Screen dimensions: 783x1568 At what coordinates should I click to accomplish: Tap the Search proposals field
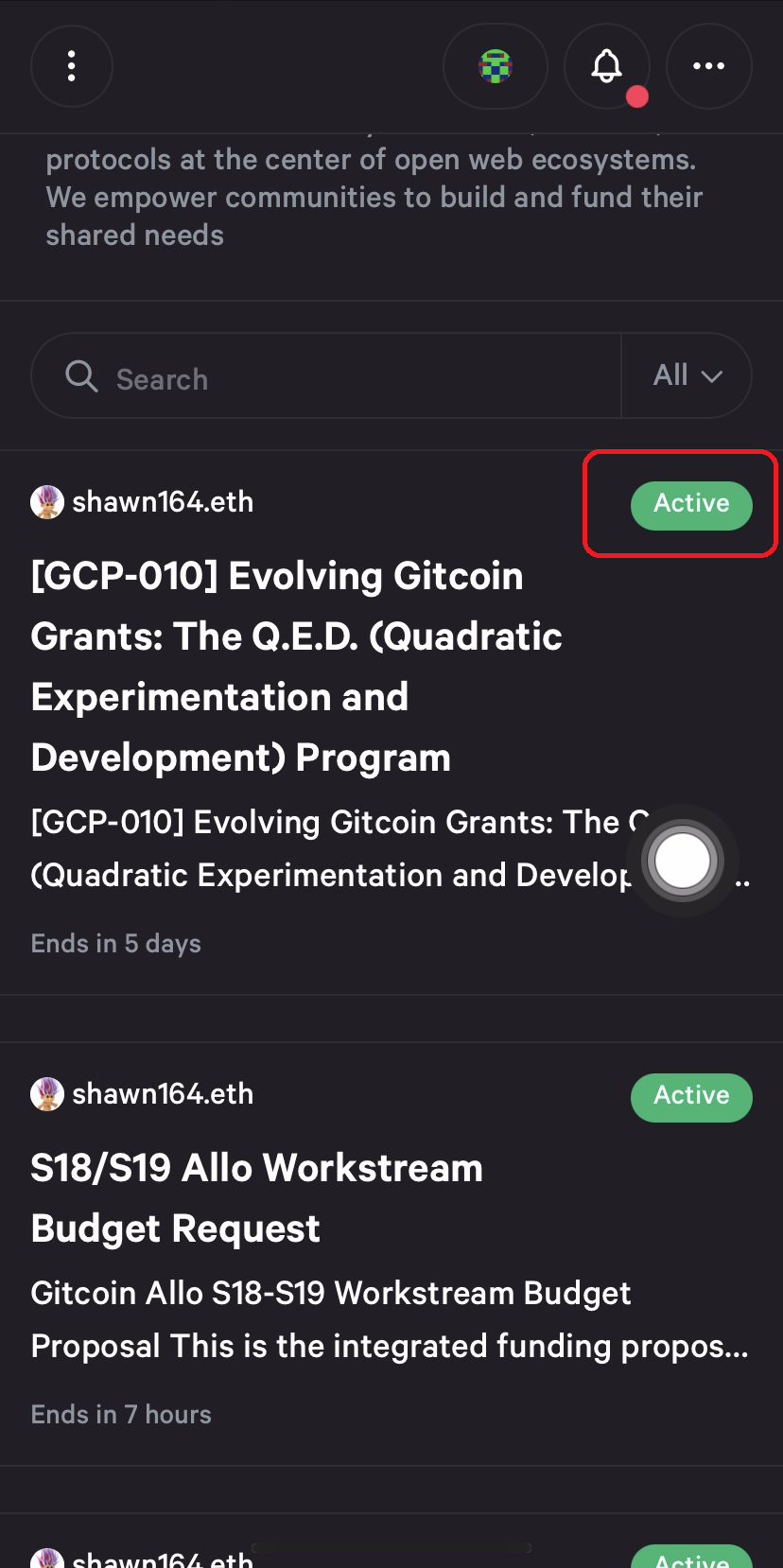point(326,377)
